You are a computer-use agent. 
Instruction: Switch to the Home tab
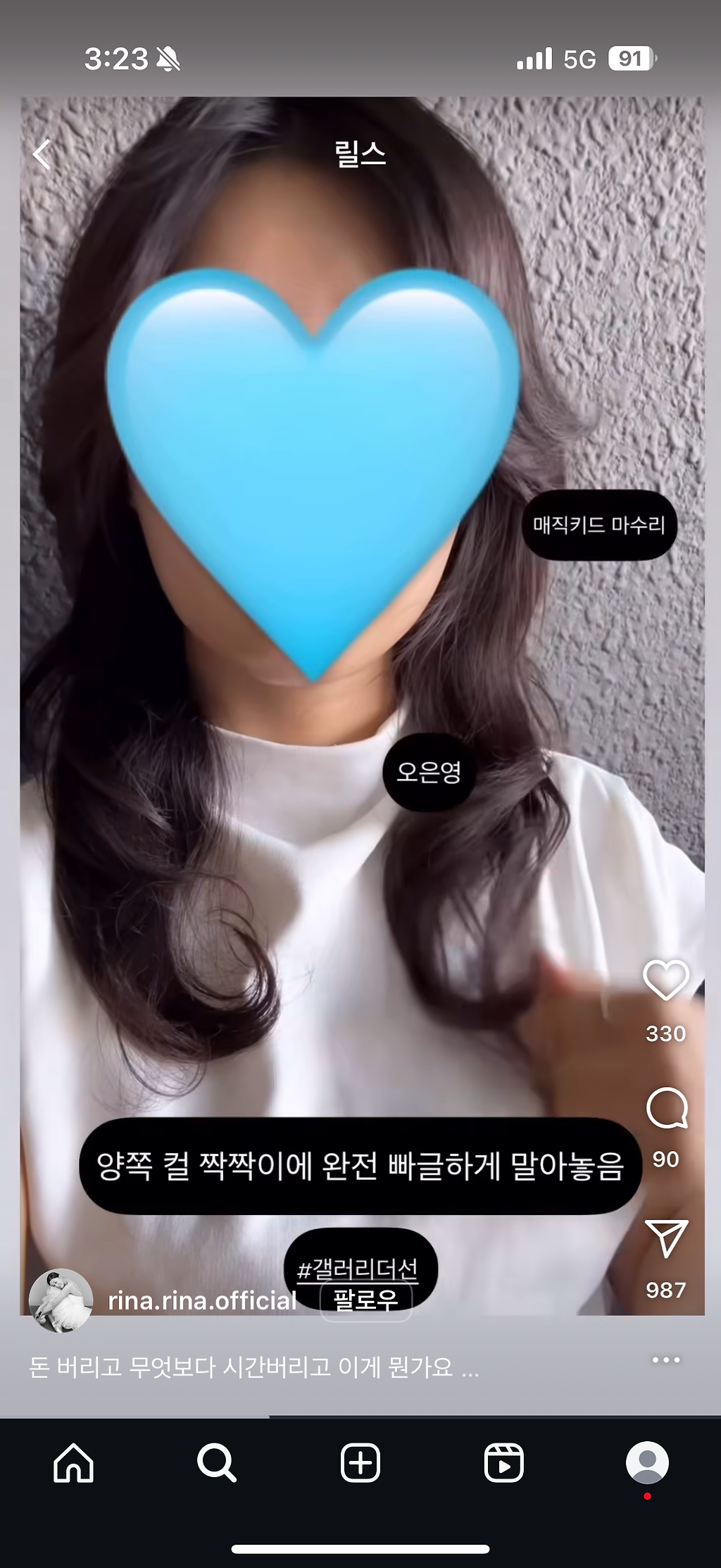(73, 1463)
